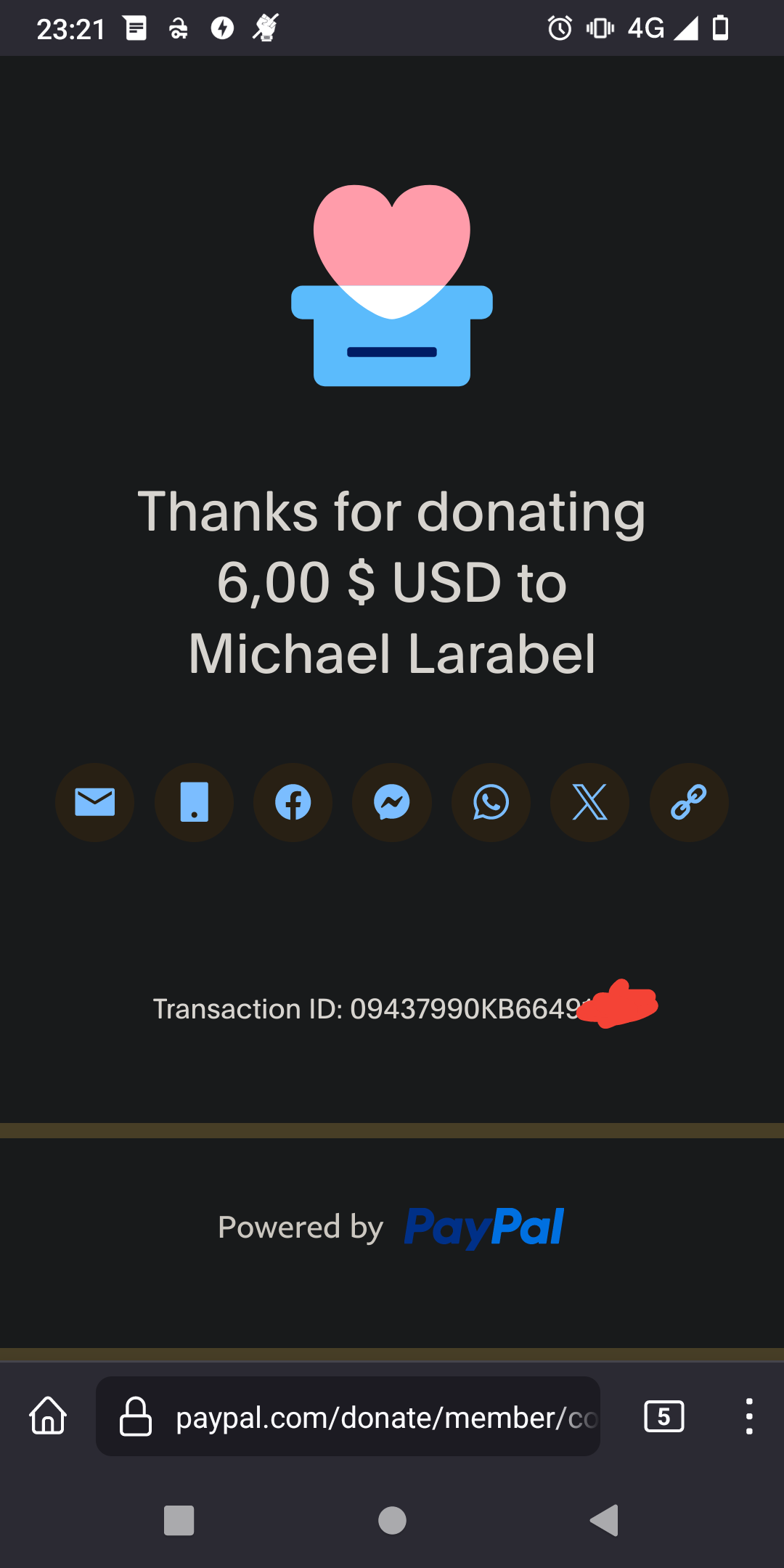Open the tab switcher showing 5 tabs

(x=664, y=1416)
